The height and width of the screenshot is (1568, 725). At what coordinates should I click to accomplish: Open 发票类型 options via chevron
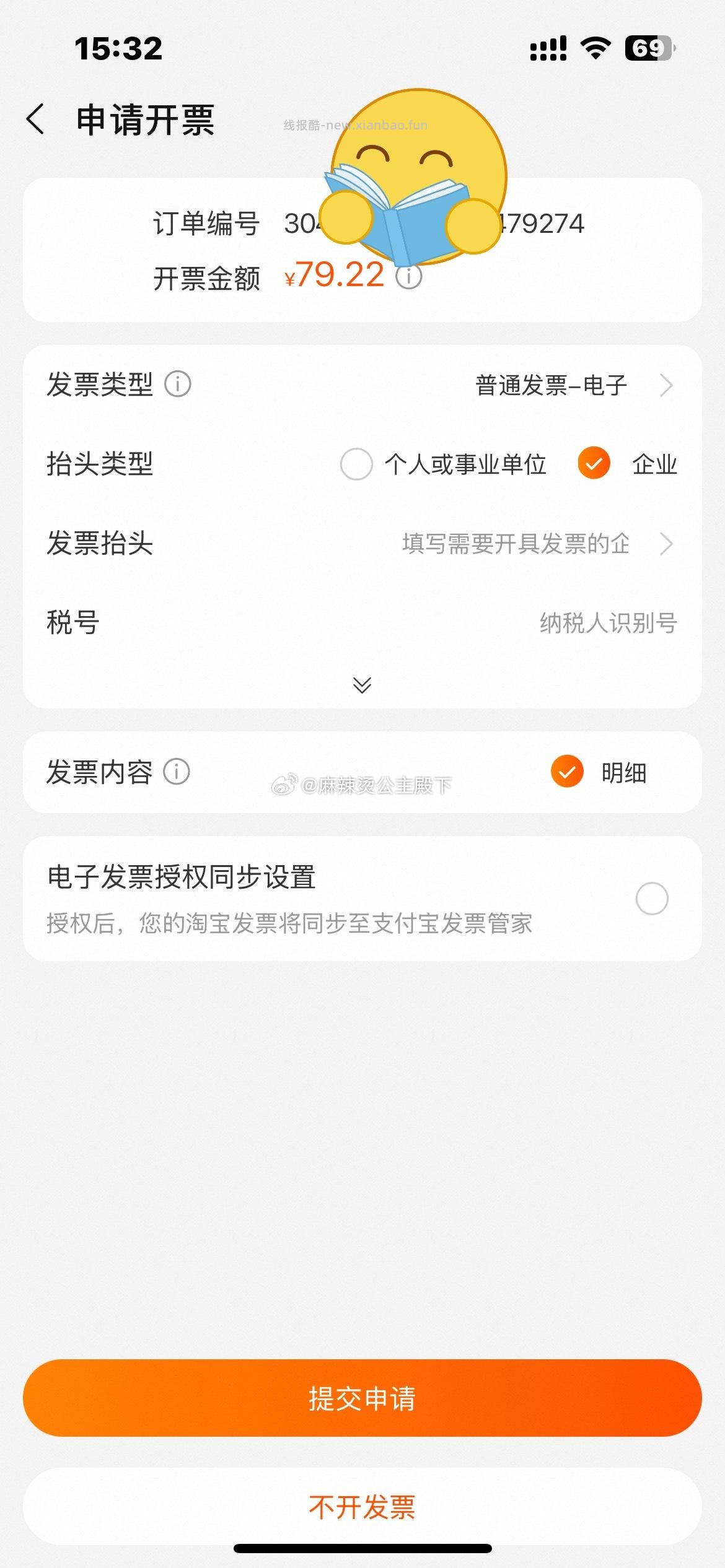(667, 385)
